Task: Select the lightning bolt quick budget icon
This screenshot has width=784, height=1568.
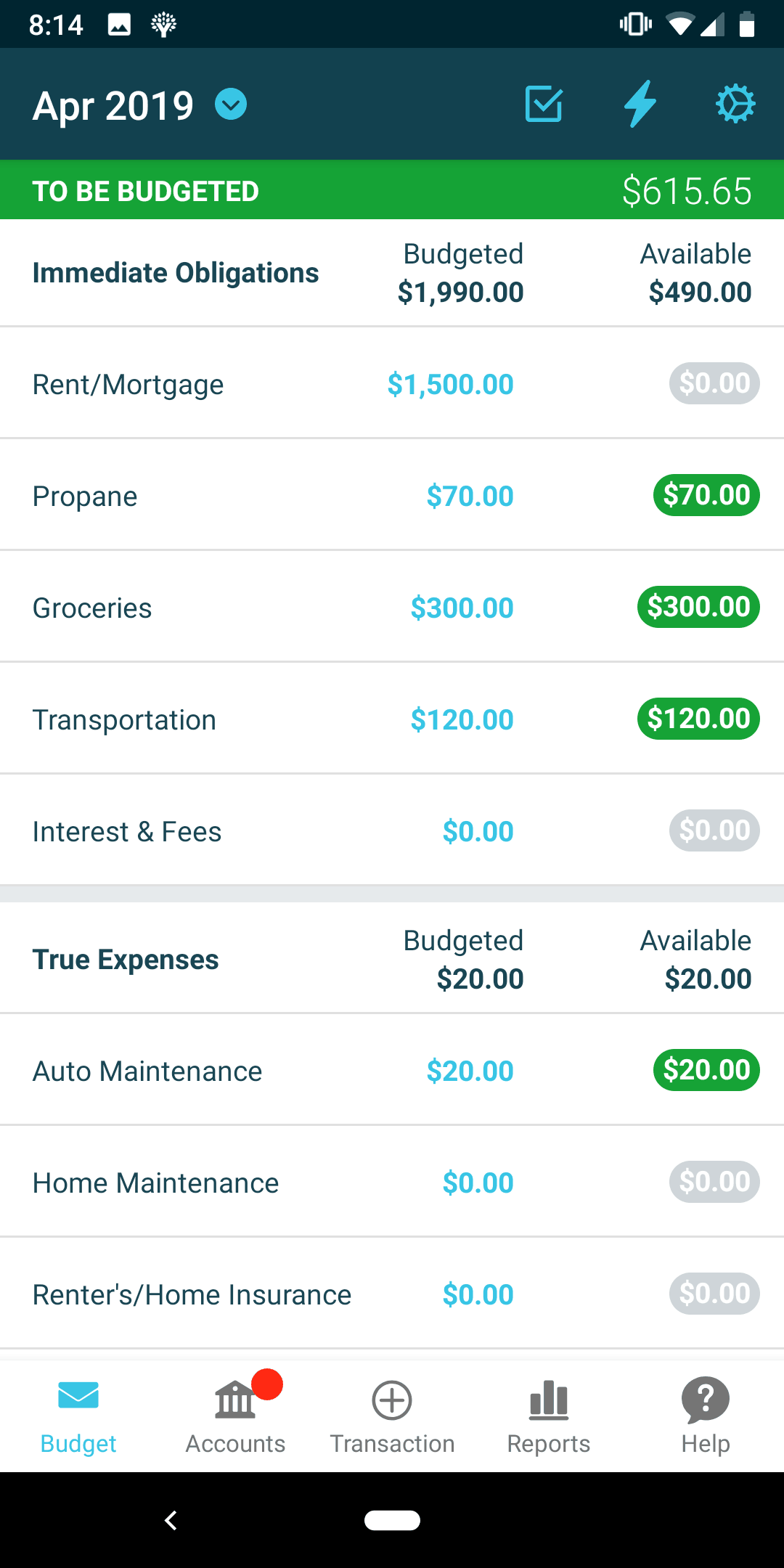Action: click(640, 104)
